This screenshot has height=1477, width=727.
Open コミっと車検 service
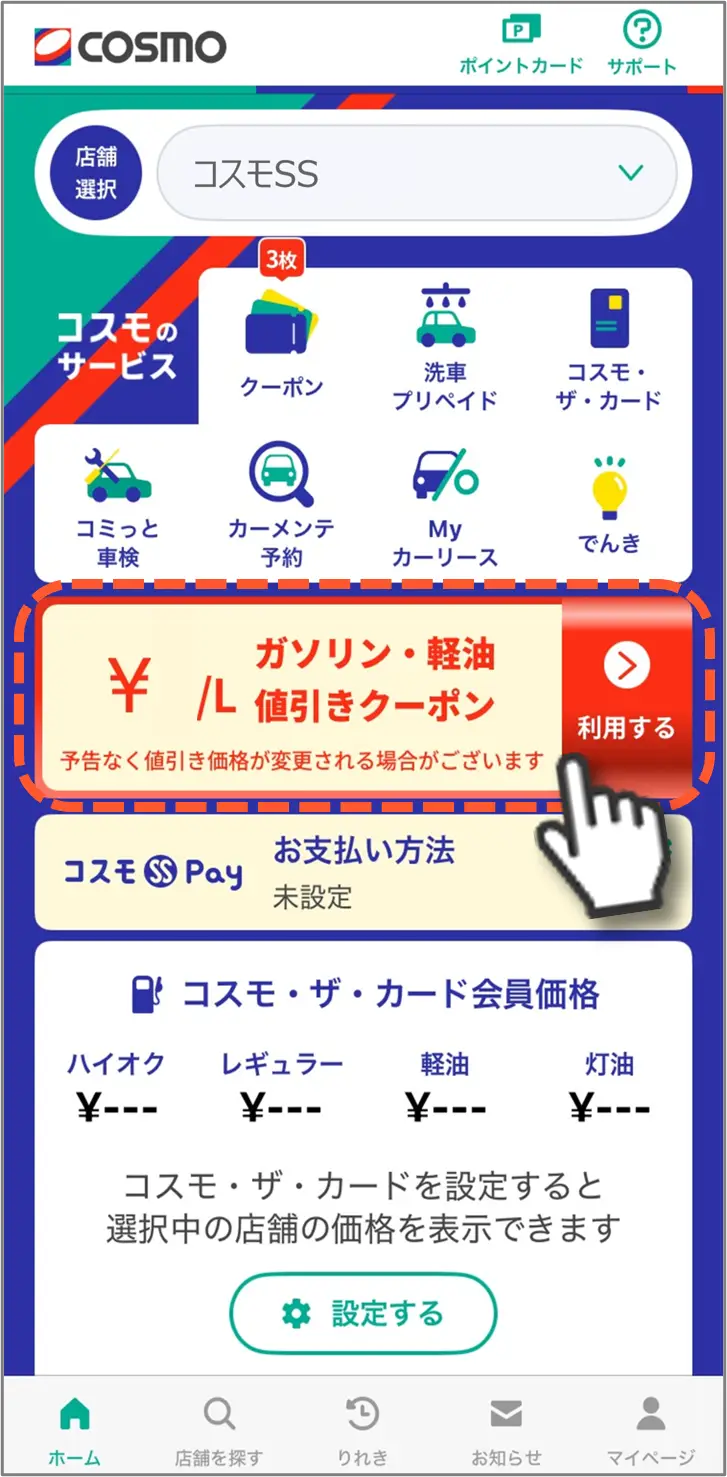coord(117,506)
